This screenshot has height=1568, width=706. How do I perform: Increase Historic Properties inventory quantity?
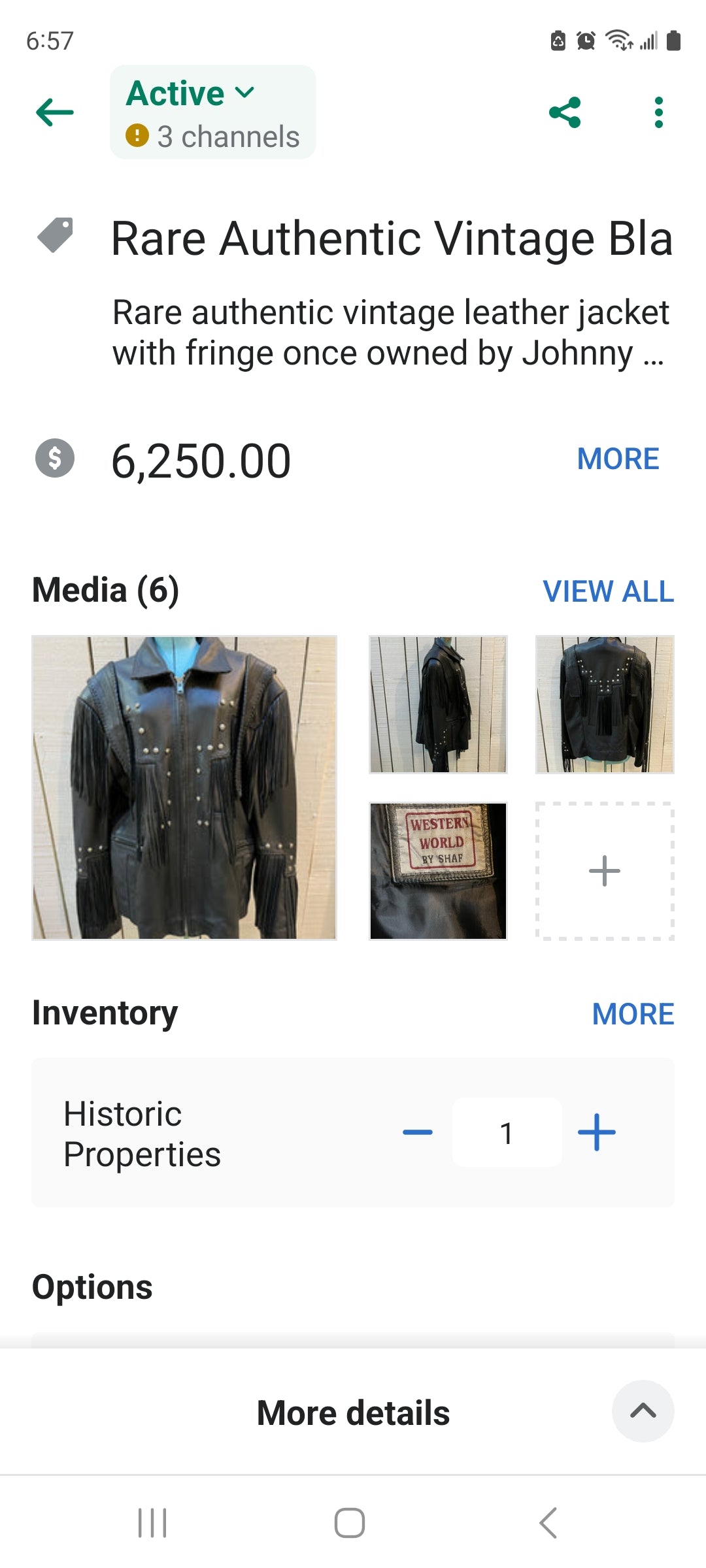597,1132
